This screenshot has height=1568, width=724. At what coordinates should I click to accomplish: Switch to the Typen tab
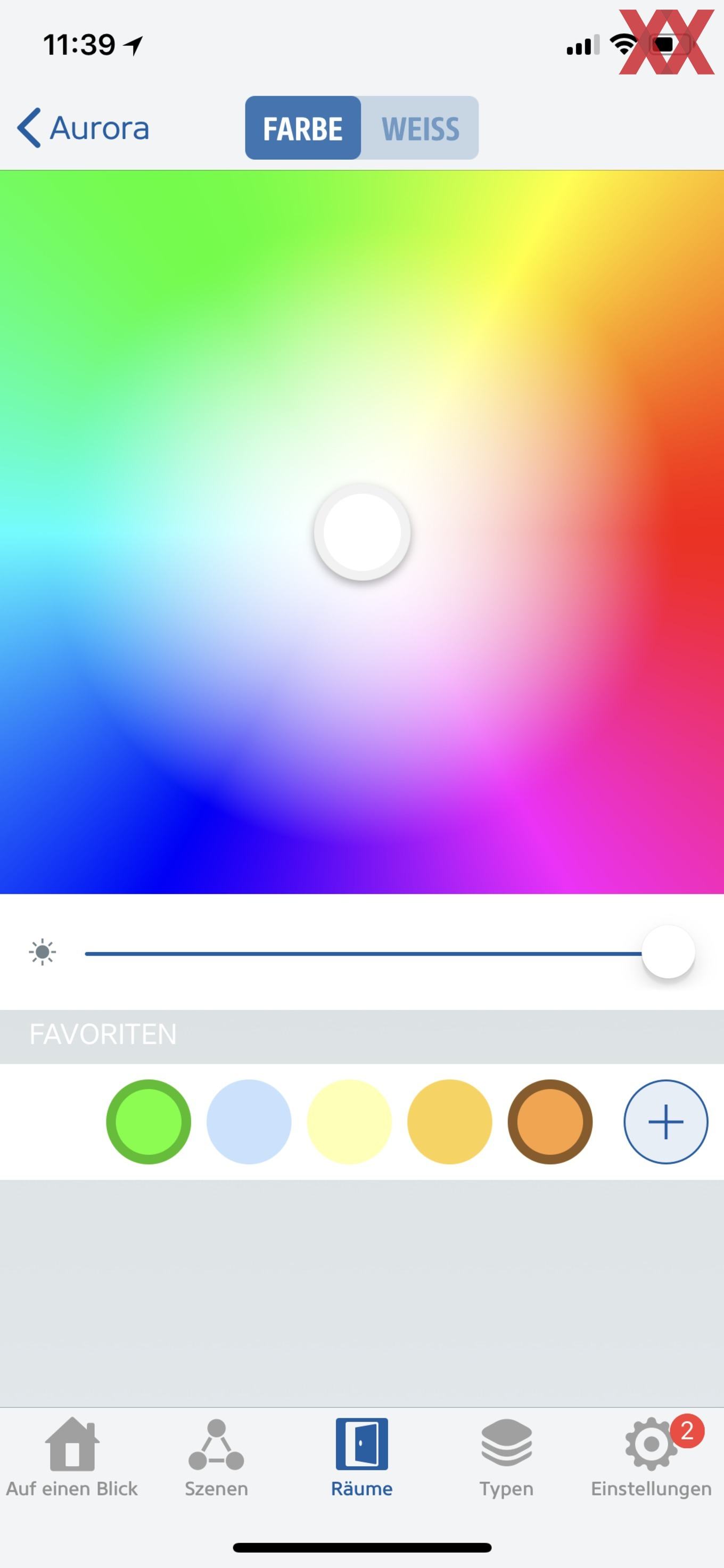tap(506, 1458)
